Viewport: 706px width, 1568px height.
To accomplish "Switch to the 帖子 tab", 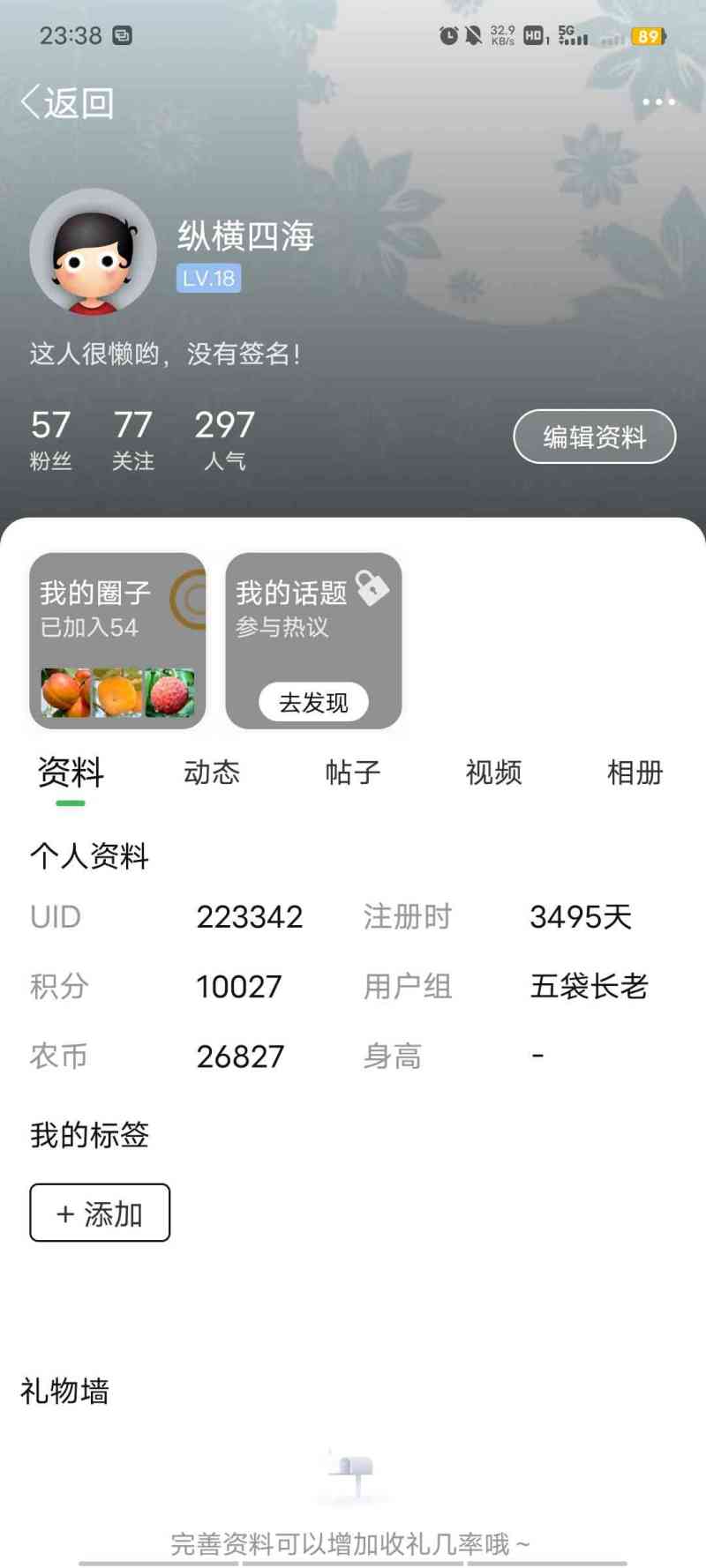I will pos(353,773).
